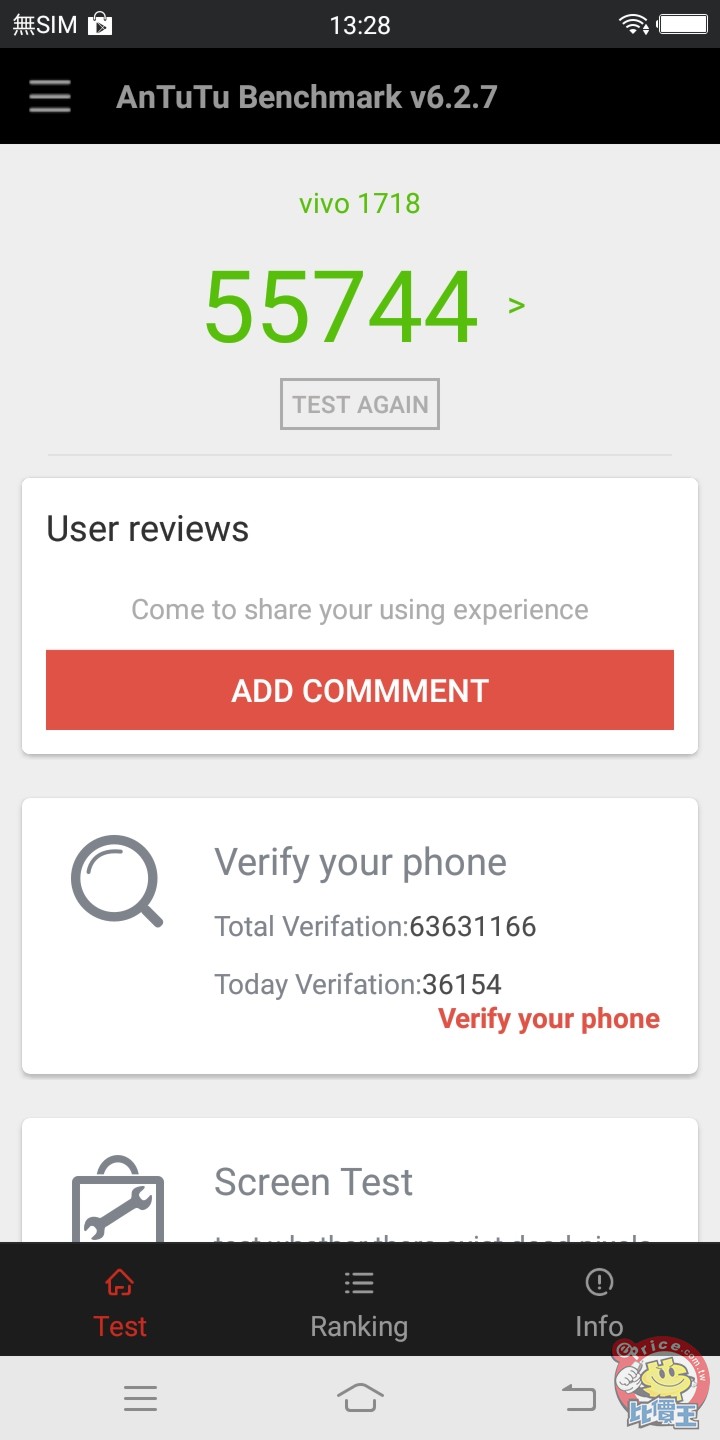Image resolution: width=720 pixels, height=1440 pixels.
Task: Open the hamburger drawer menu
Action: [x=49, y=97]
